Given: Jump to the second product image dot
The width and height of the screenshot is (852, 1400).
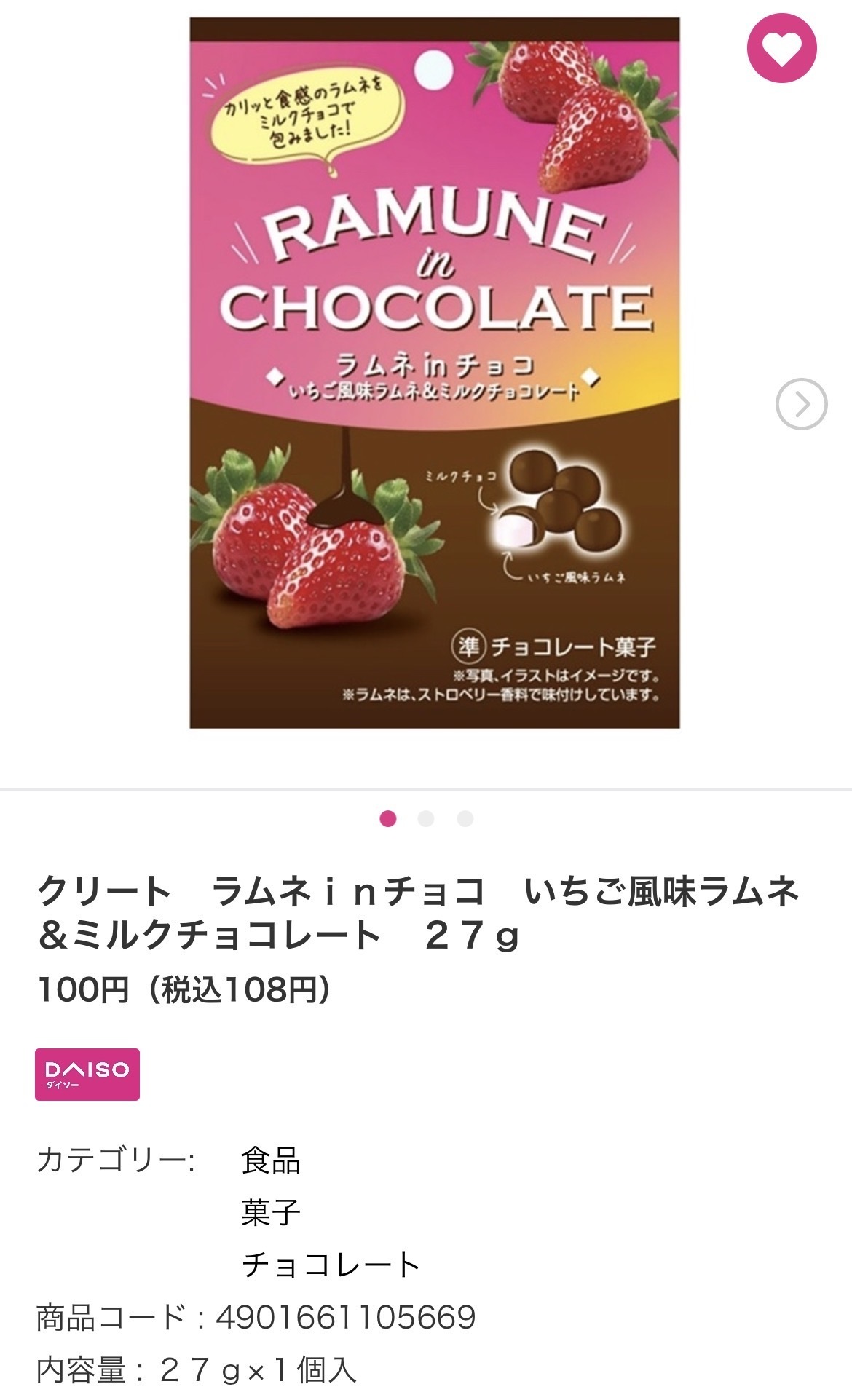Looking at the screenshot, I should point(426,819).
